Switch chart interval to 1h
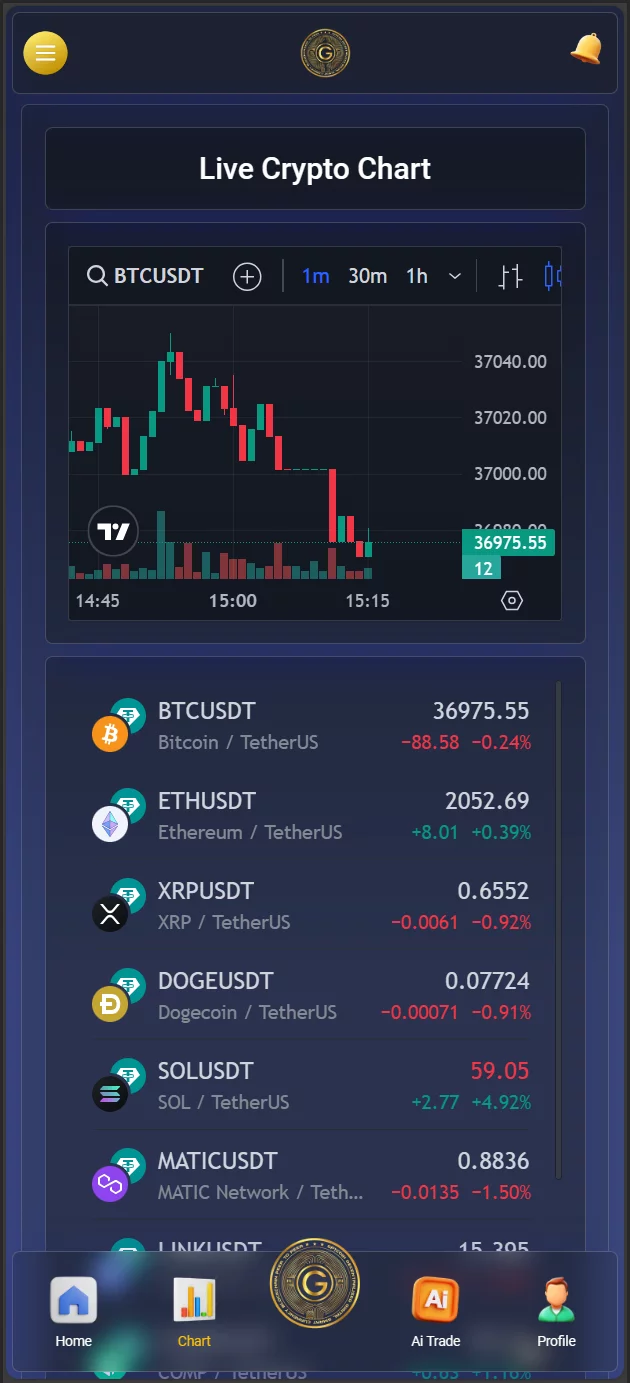Screen dimensions: 630x1383 coord(417,276)
